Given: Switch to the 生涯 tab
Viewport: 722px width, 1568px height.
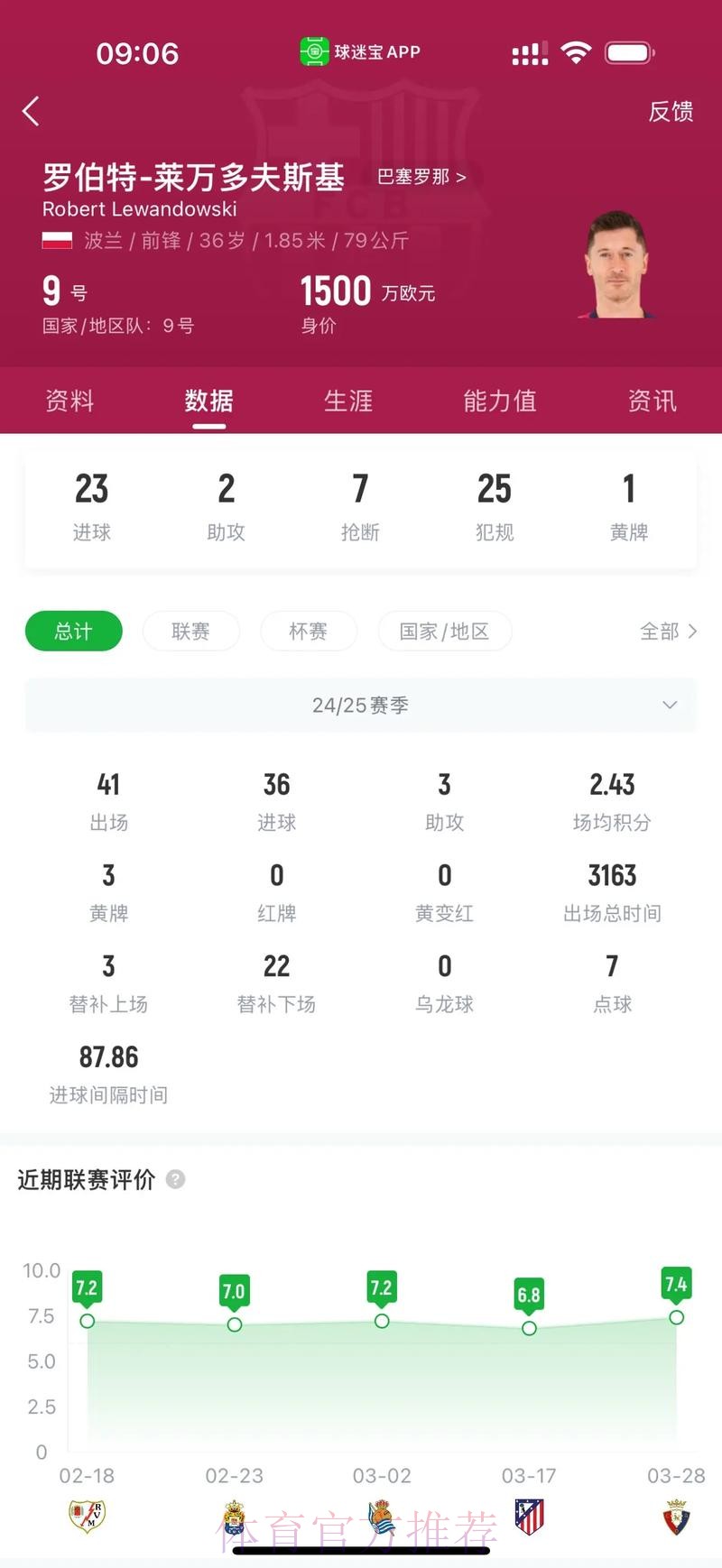Looking at the screenshot, I should pos(348,401).
